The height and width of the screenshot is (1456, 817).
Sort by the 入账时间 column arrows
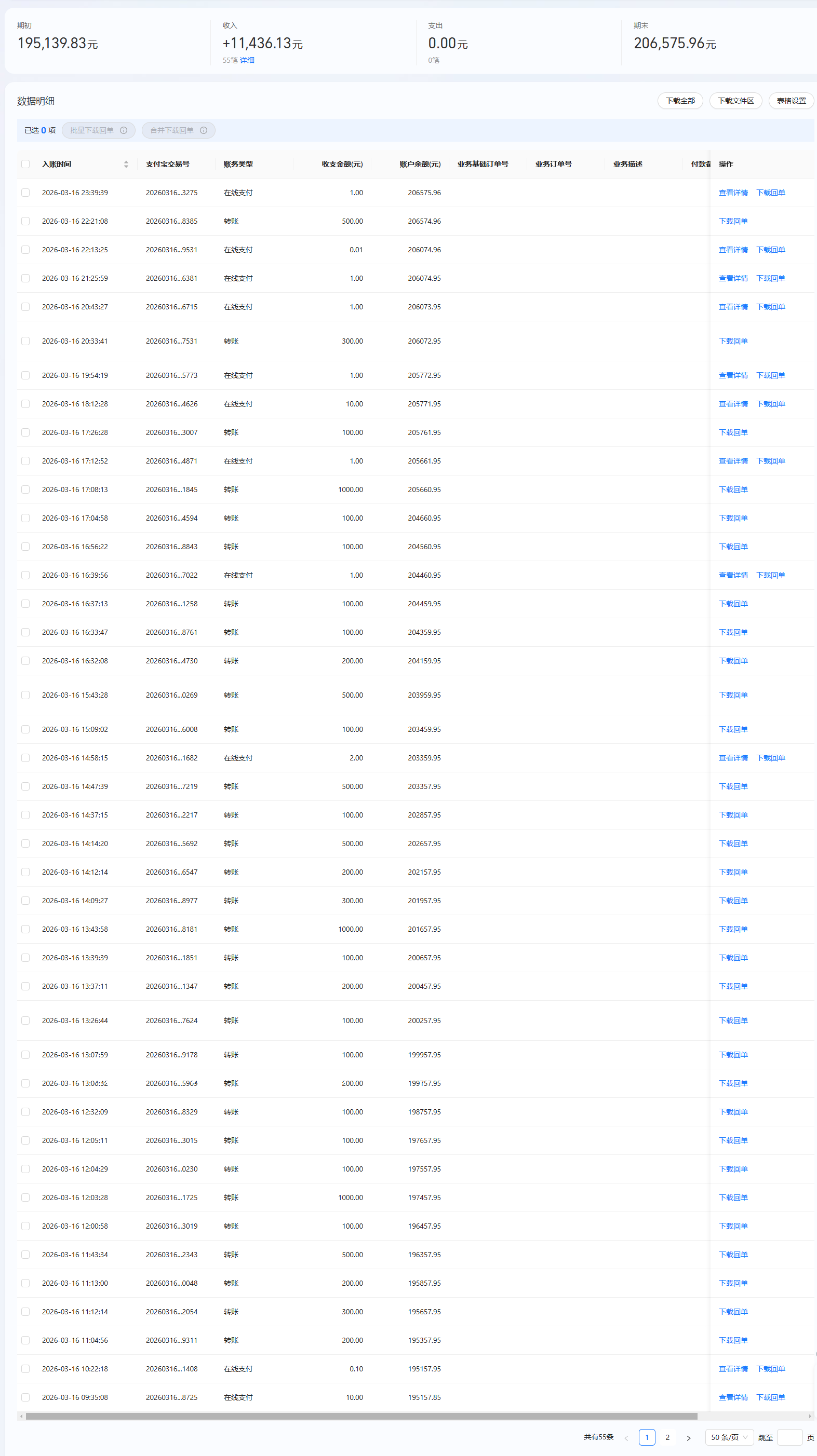tap(126, 164)
